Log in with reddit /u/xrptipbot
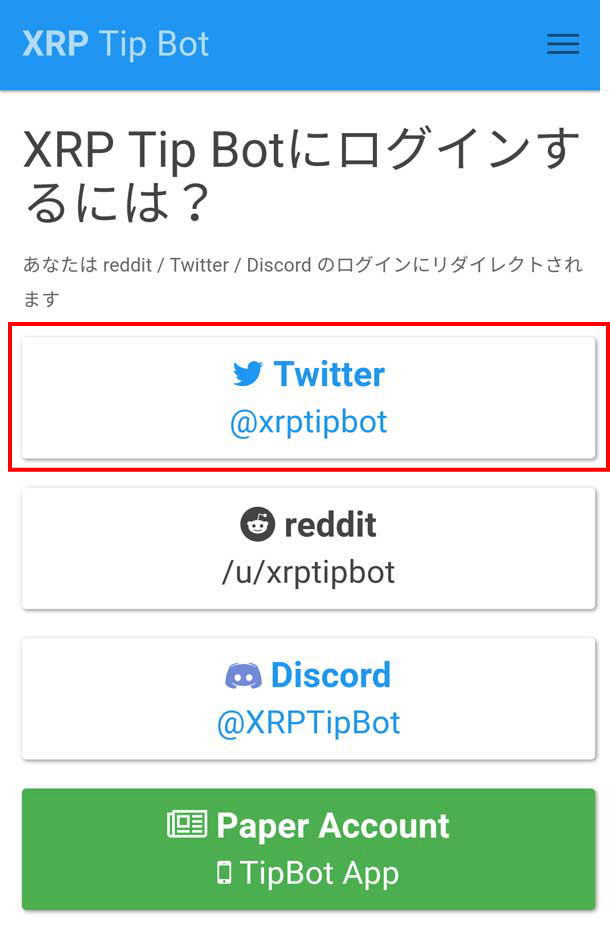 click(308, 547)
